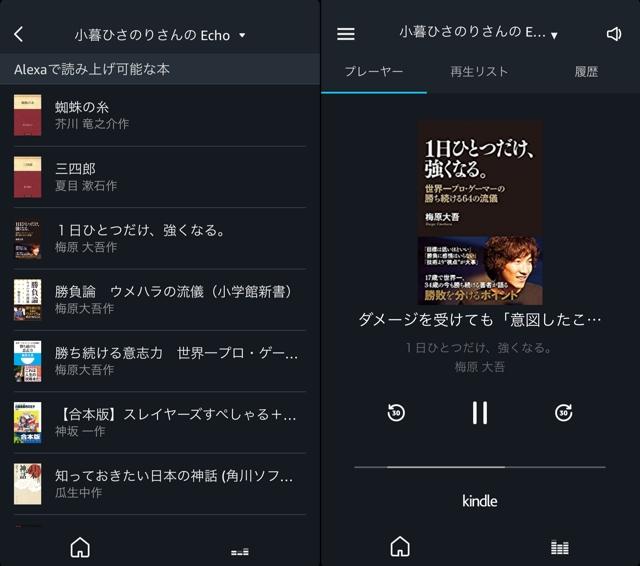
Task: Pause the audiobook playback
Action: pyautogui.click(x=480, y=412)
